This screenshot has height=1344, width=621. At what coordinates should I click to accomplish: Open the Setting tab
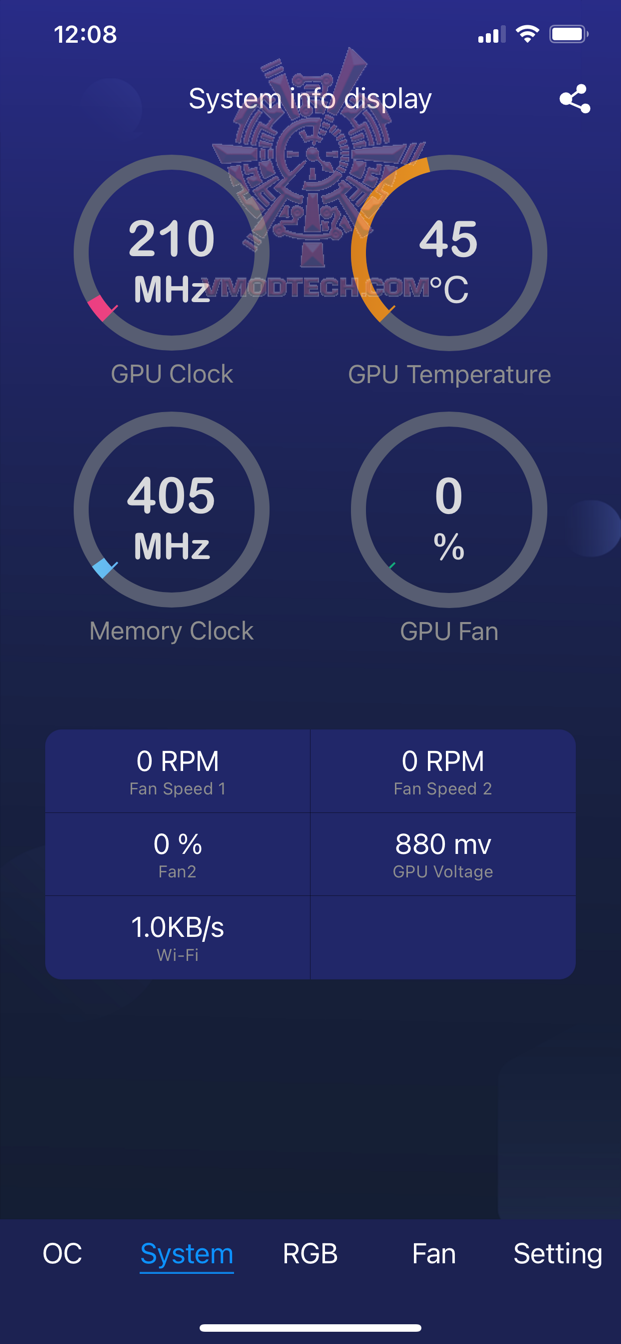click(x=557, y=1253)
